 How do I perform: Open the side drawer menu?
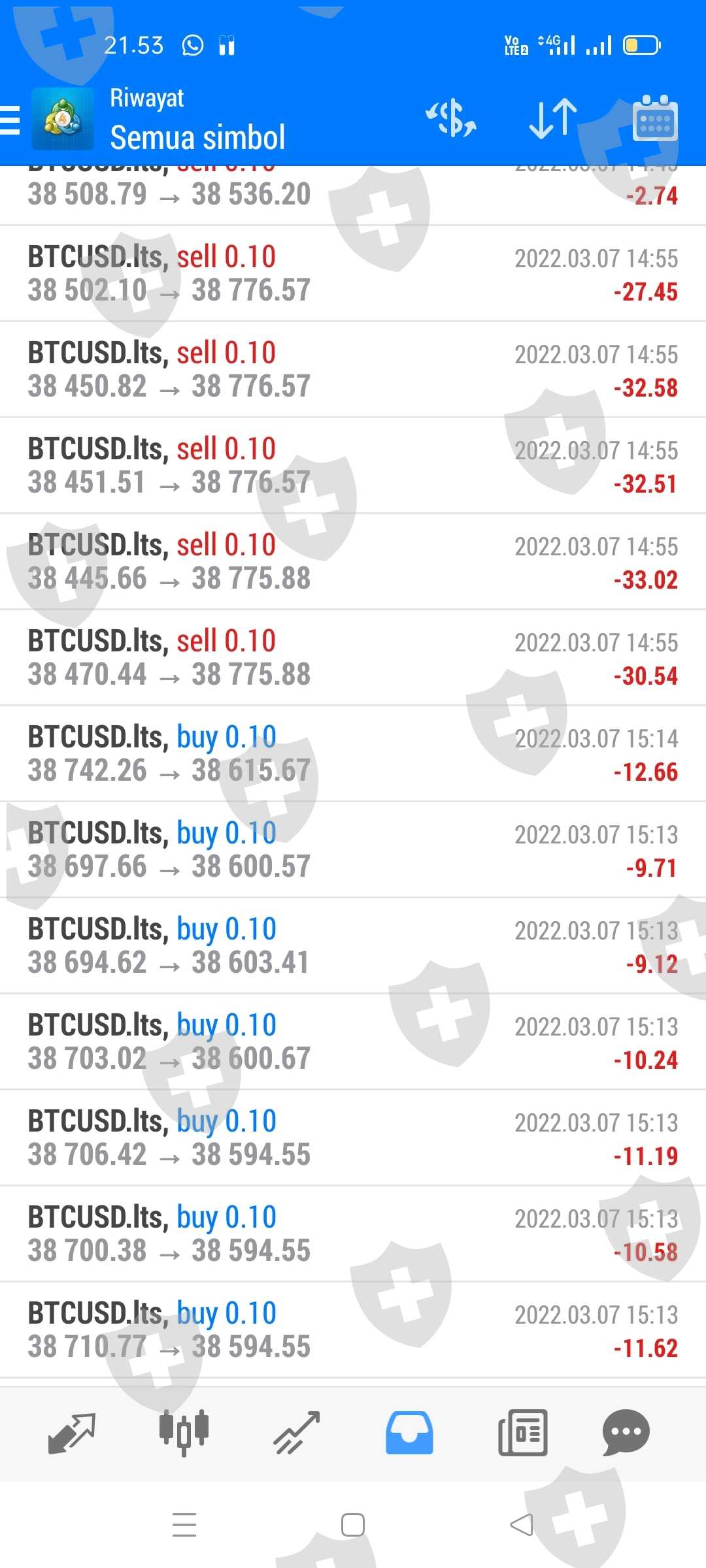tap(10, 121)
